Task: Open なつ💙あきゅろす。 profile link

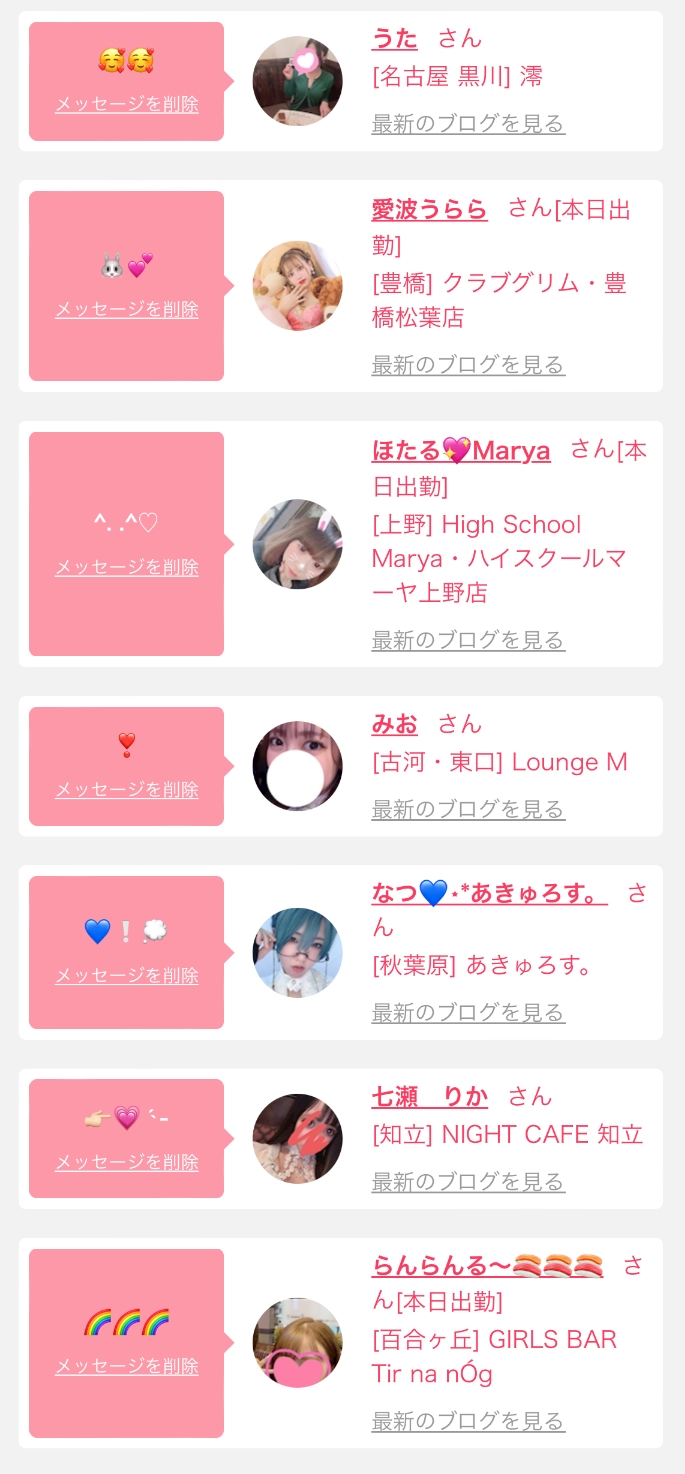Action: 490,893
